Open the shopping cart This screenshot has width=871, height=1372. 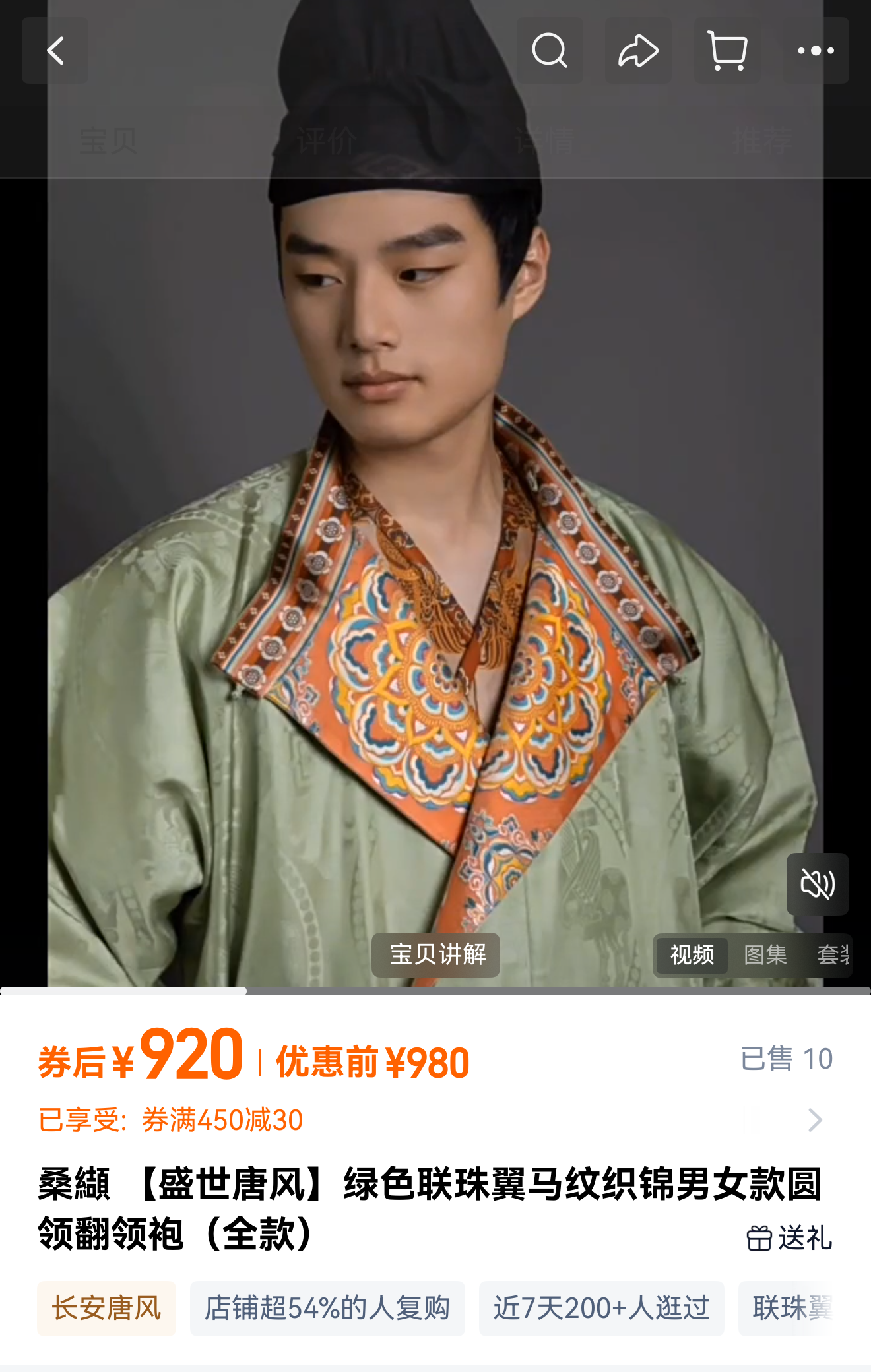[x=726, y=51]
